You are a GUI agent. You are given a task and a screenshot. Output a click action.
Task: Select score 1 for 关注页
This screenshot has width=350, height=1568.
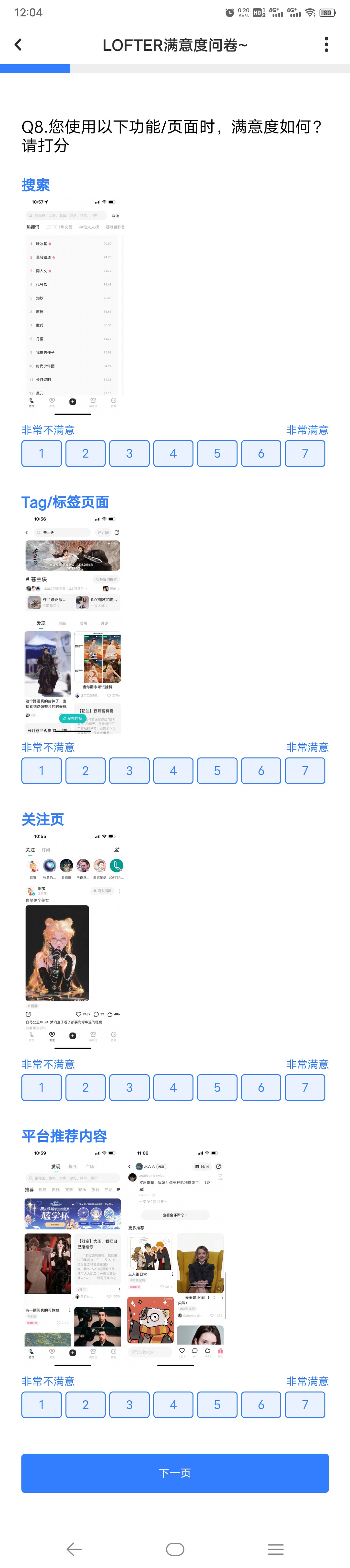coord(41,1087)
